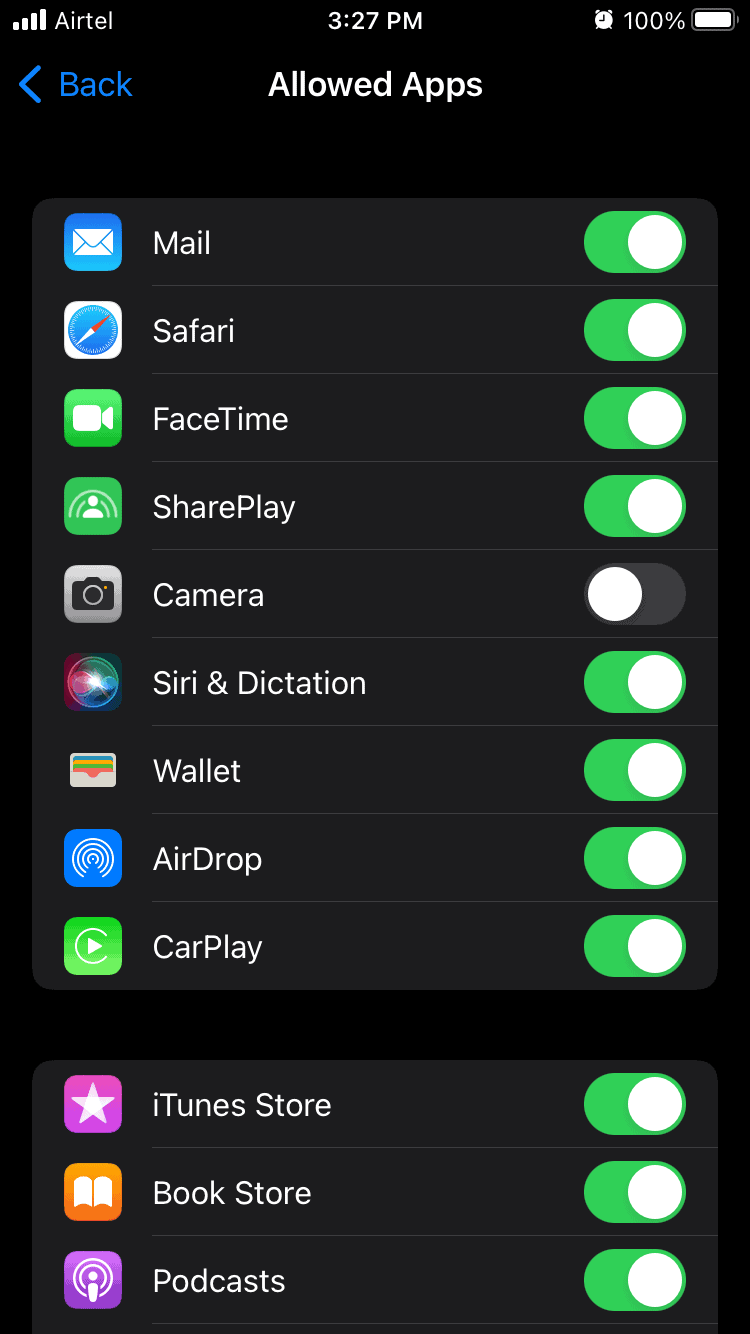This screenshot has height=1334, width=750.
Task: Click the SharePlay icon
Action: point(92,506)
